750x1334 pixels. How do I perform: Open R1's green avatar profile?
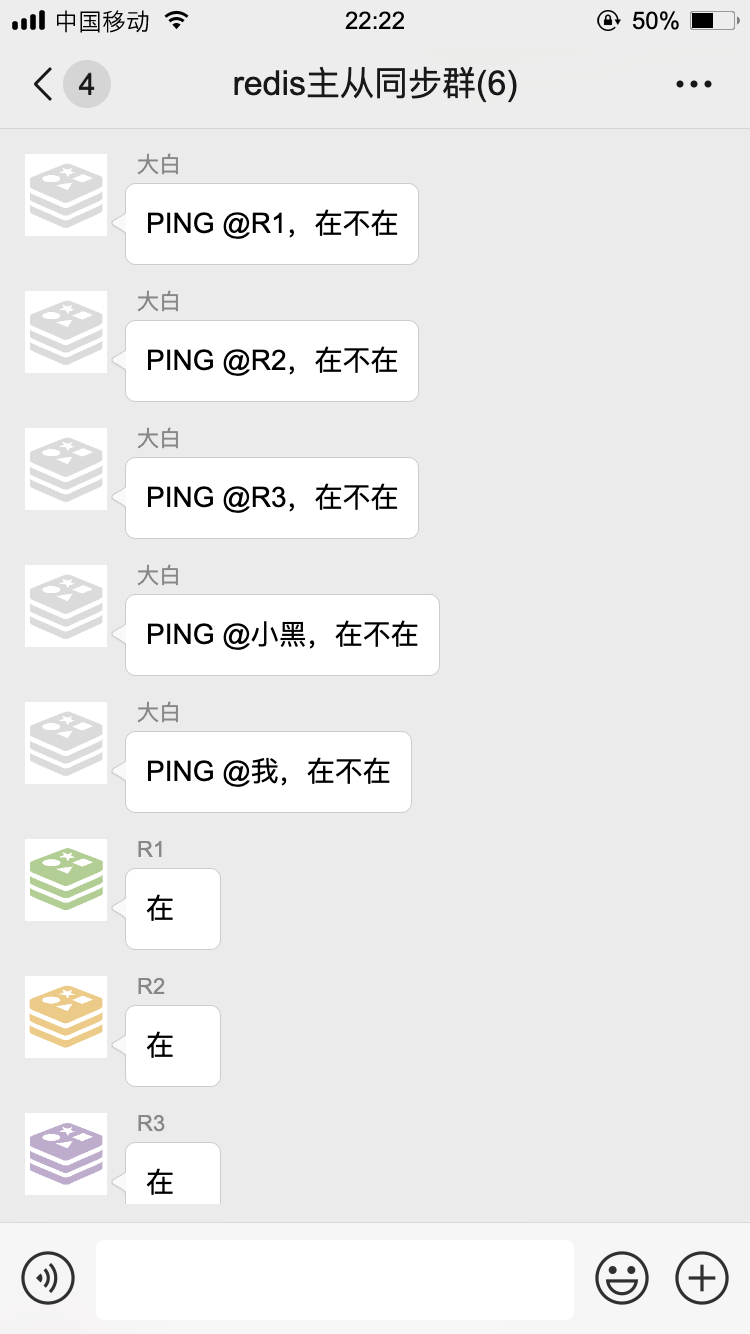pyautogui.click(x=66, y=879)
